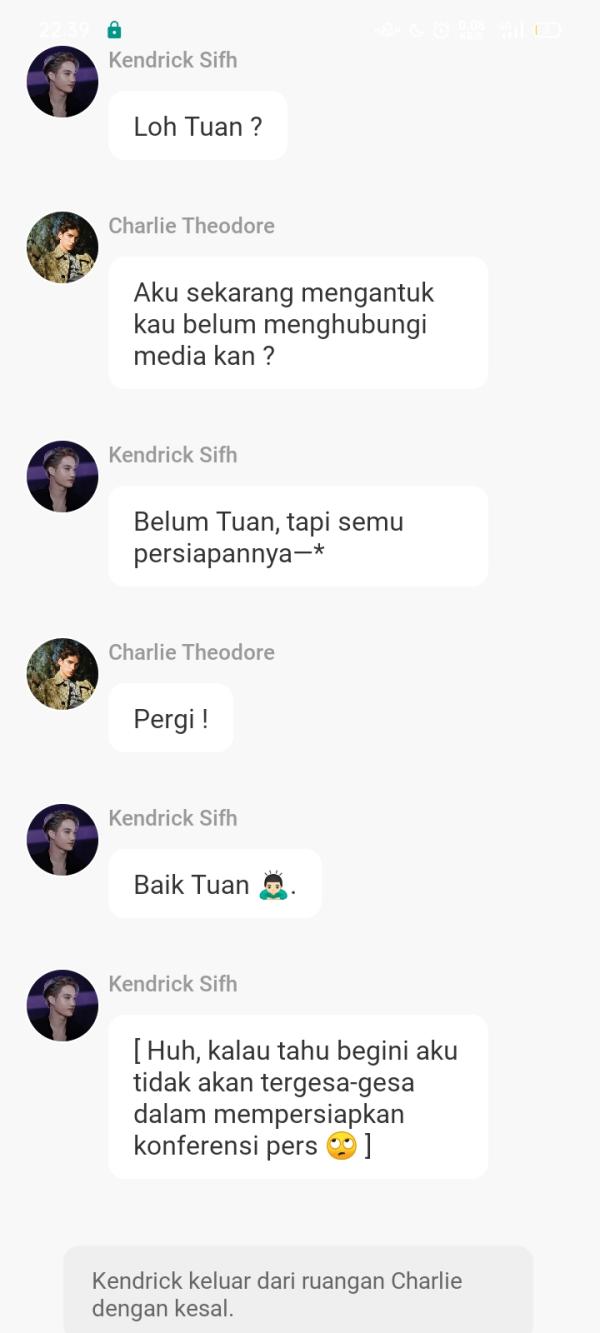Open Charlie Theodore's avatar beside "Pergi !"

tap(62, 674)
